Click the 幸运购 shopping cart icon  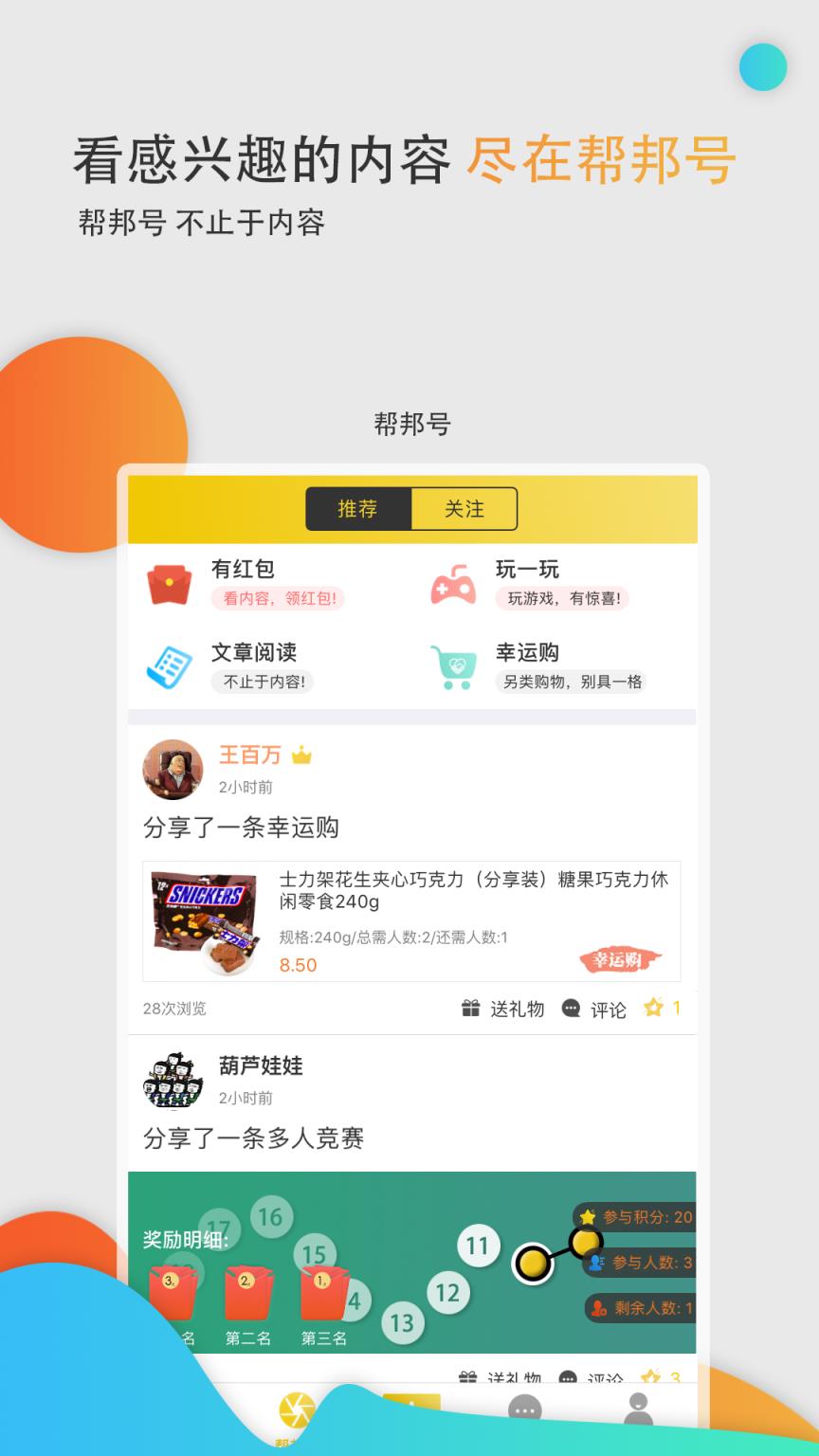454,665
